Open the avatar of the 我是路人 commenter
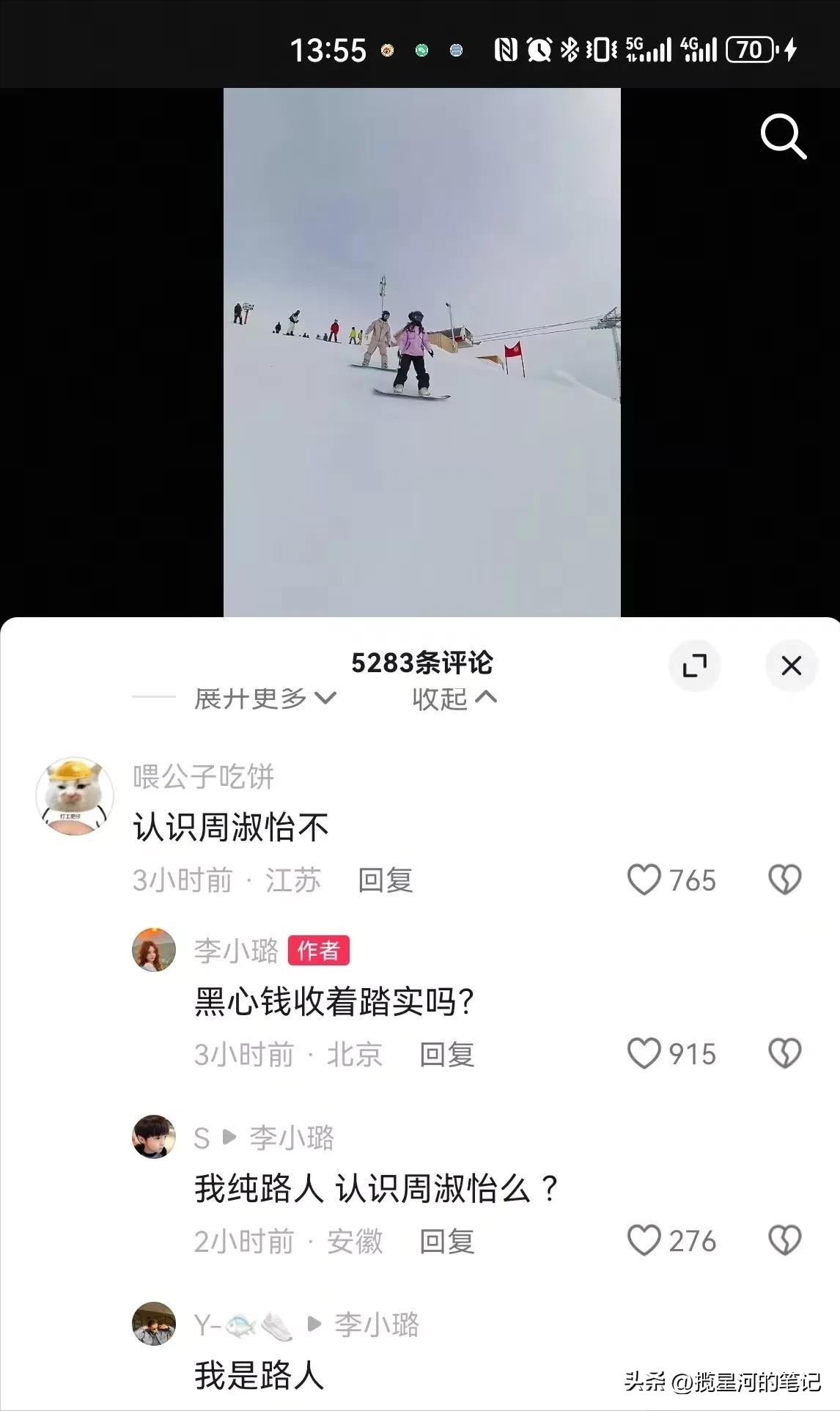The width and height of the screenshot is (840, 1411). click(x=154, y=1324)
